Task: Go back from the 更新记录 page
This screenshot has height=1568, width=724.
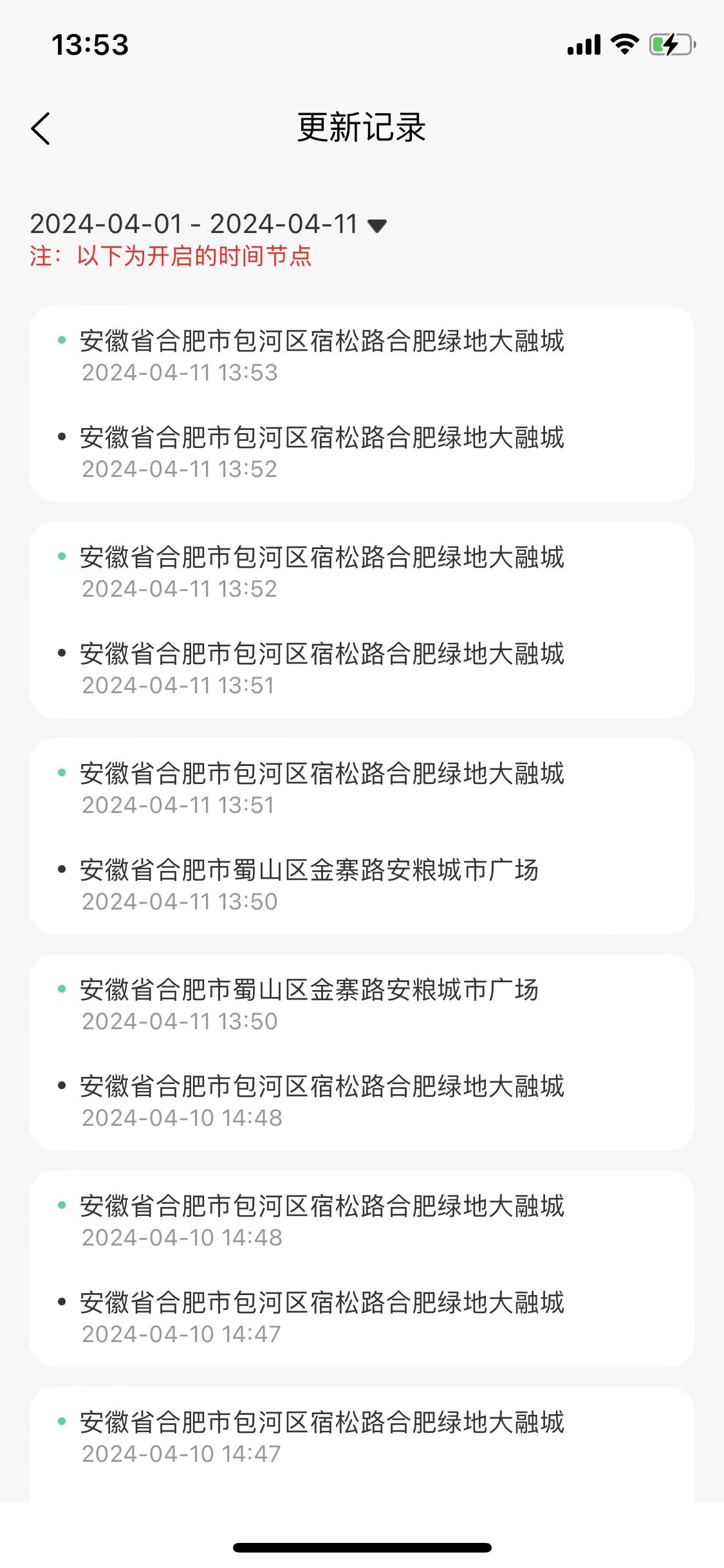Action: (41, 128)
